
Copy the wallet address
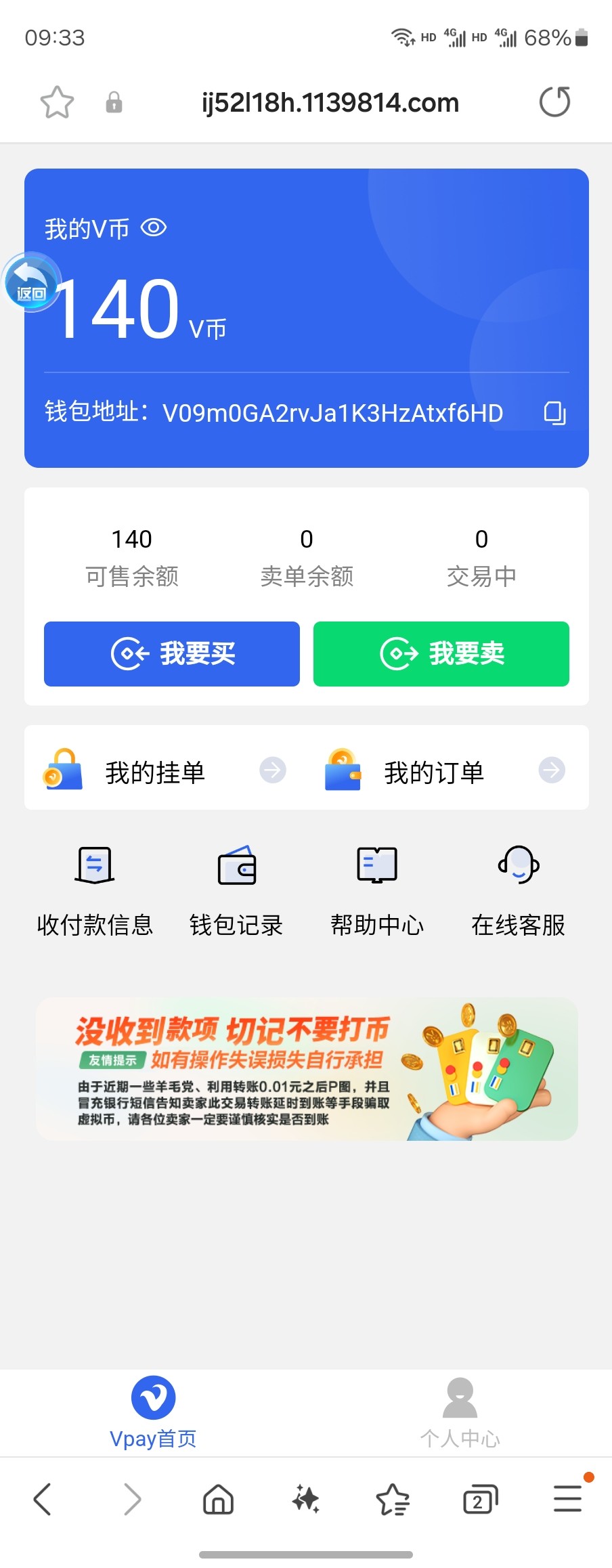(554, 412)
